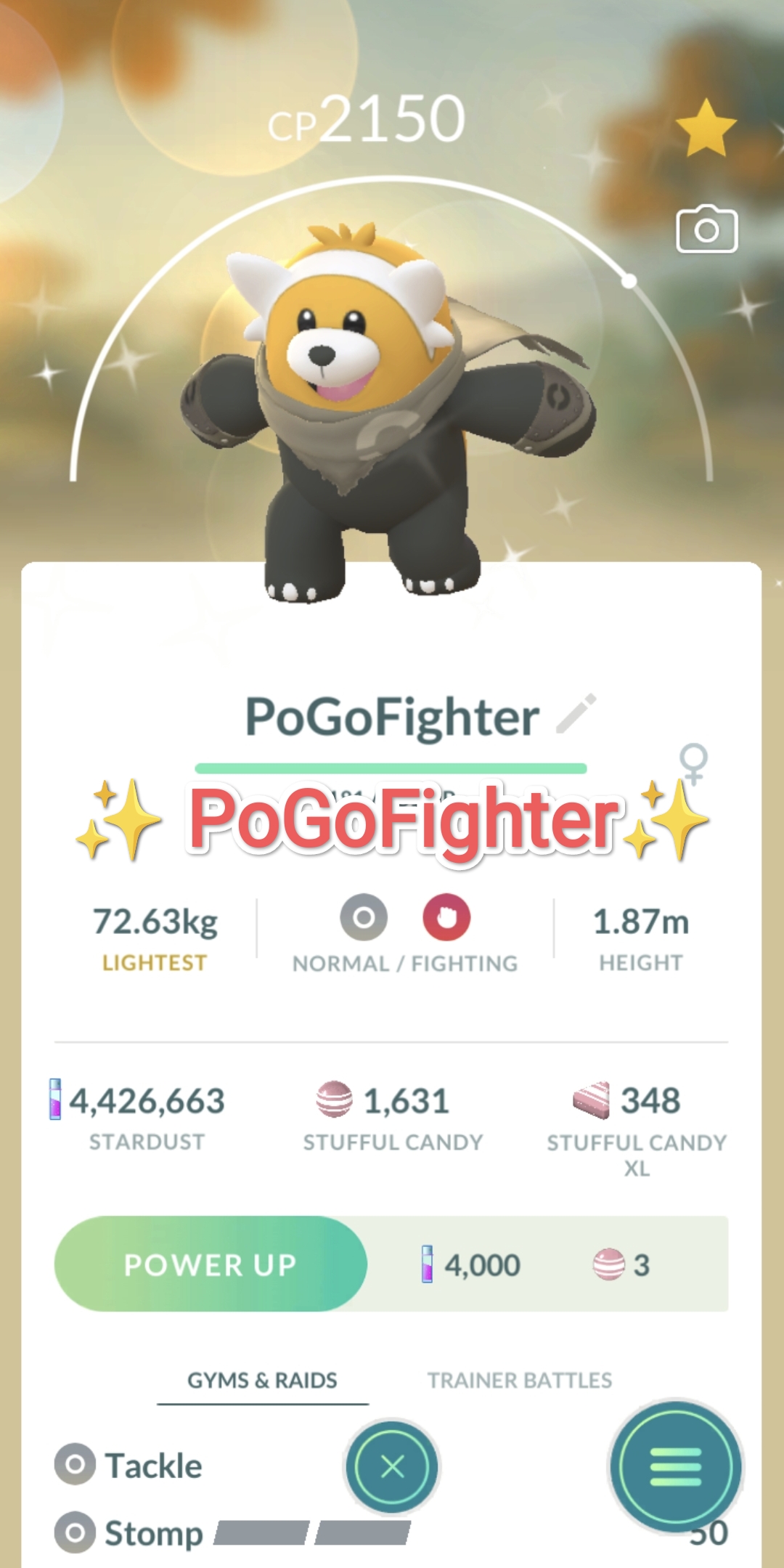Screen dimensions: 784x1568
Task: Close the Pokémon details screen
Action: click(x=392, y=1466)
